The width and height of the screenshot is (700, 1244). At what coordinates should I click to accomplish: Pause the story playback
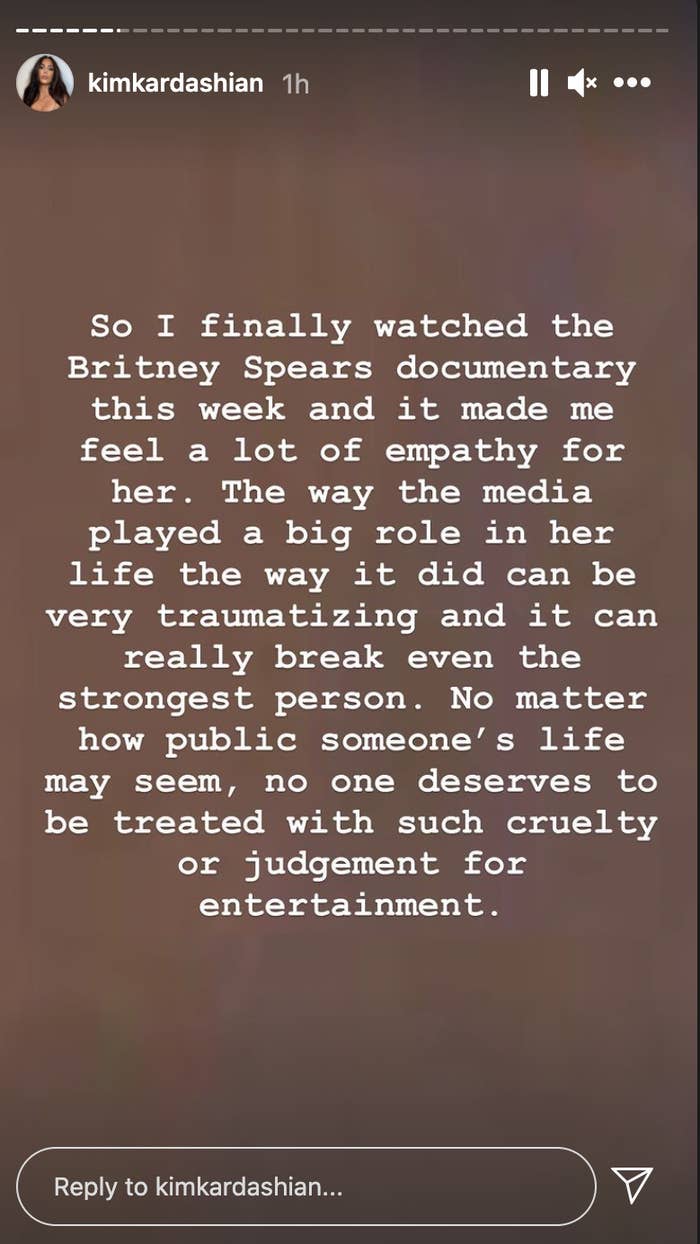click(539, 84)
